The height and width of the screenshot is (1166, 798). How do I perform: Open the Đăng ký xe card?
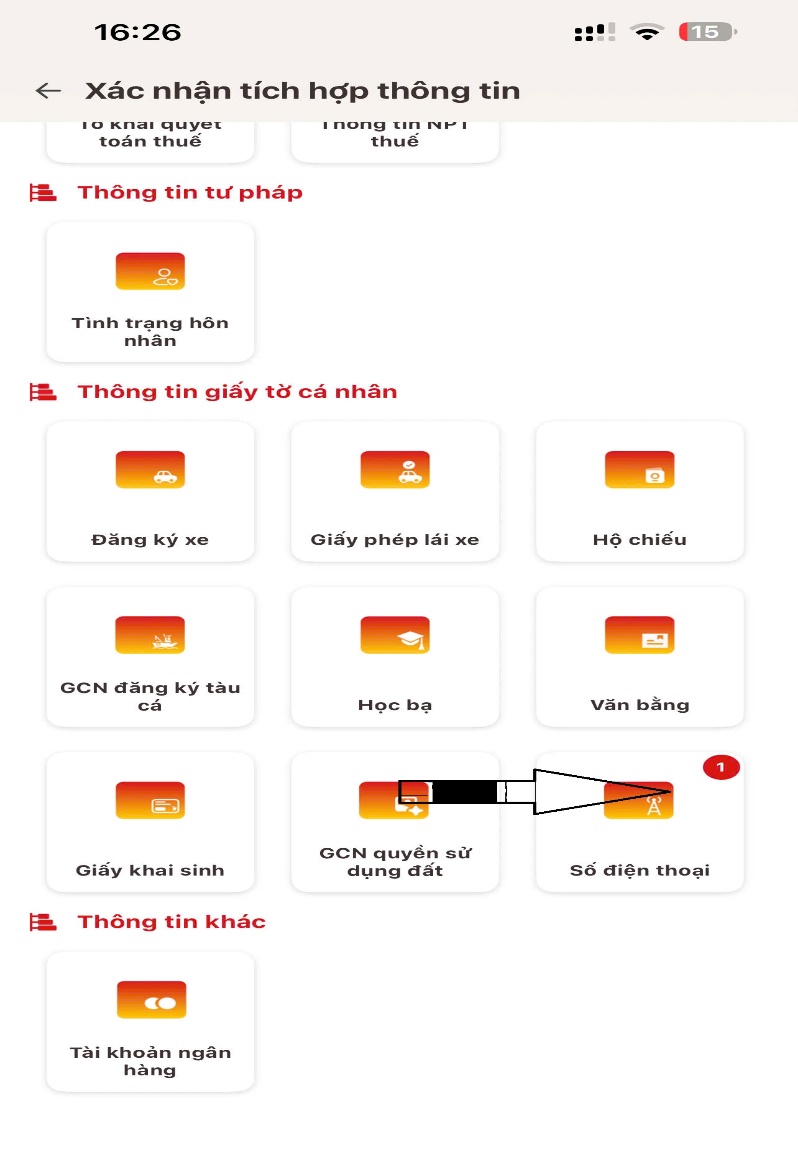[x=150, y=491]
